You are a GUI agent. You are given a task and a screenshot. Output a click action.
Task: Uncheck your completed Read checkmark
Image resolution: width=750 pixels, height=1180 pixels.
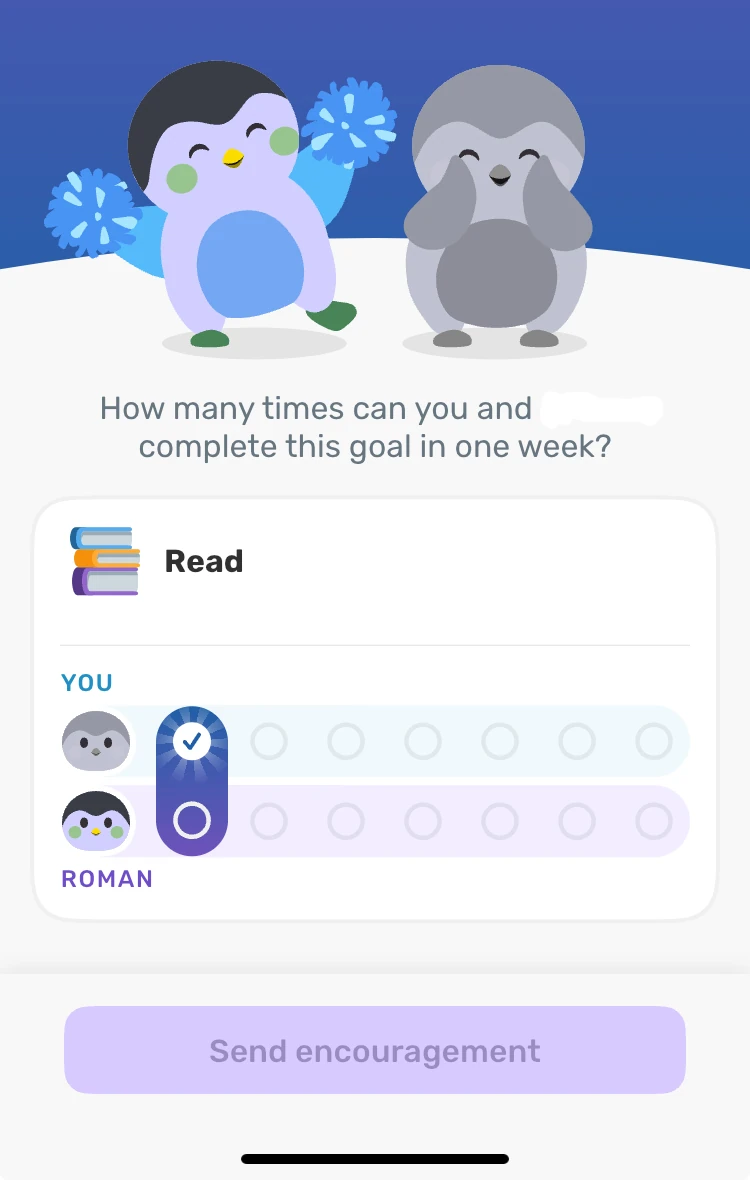(192, 741)
